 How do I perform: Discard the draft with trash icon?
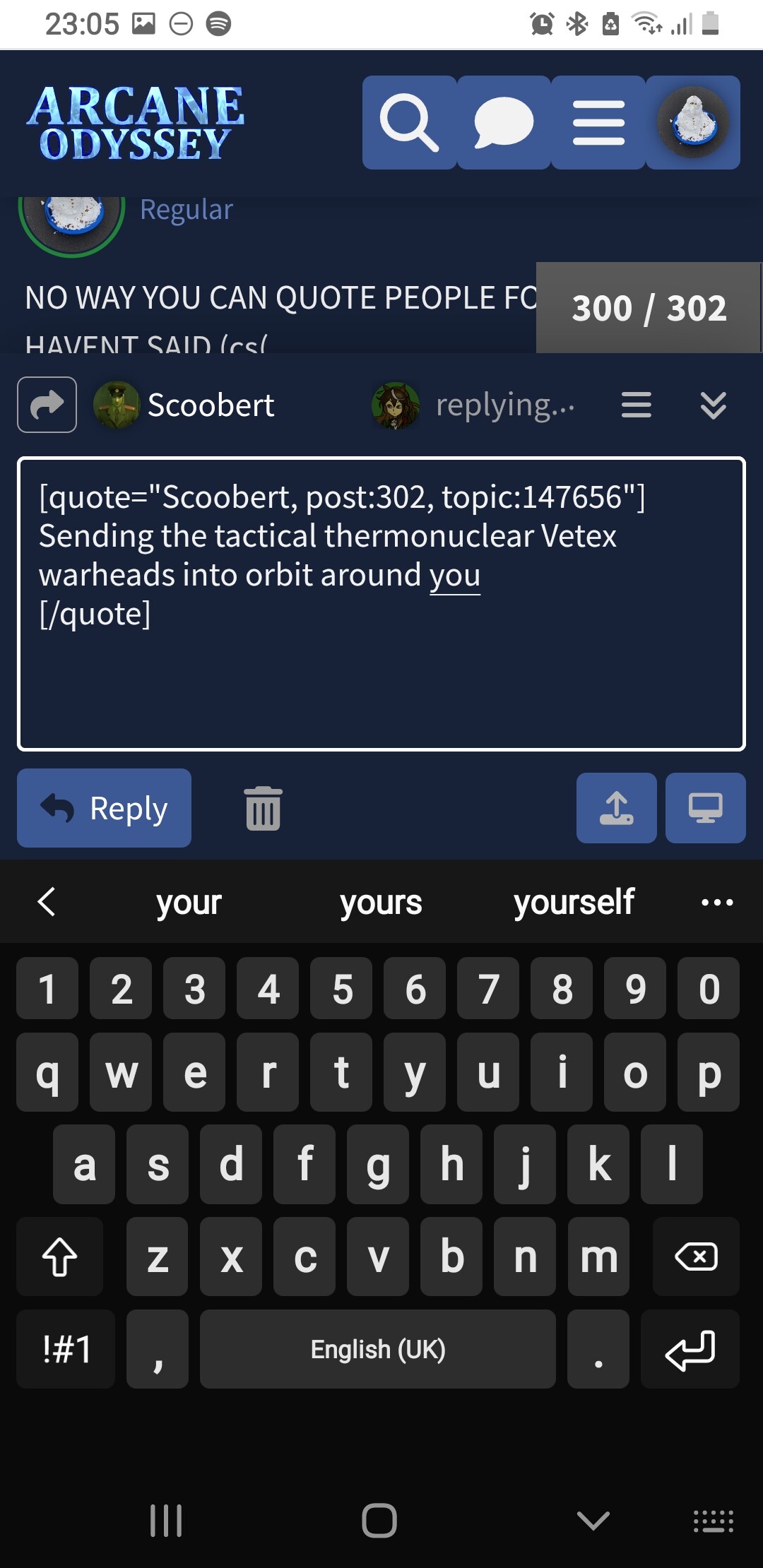pyautogui.click(x=263, y=808)
